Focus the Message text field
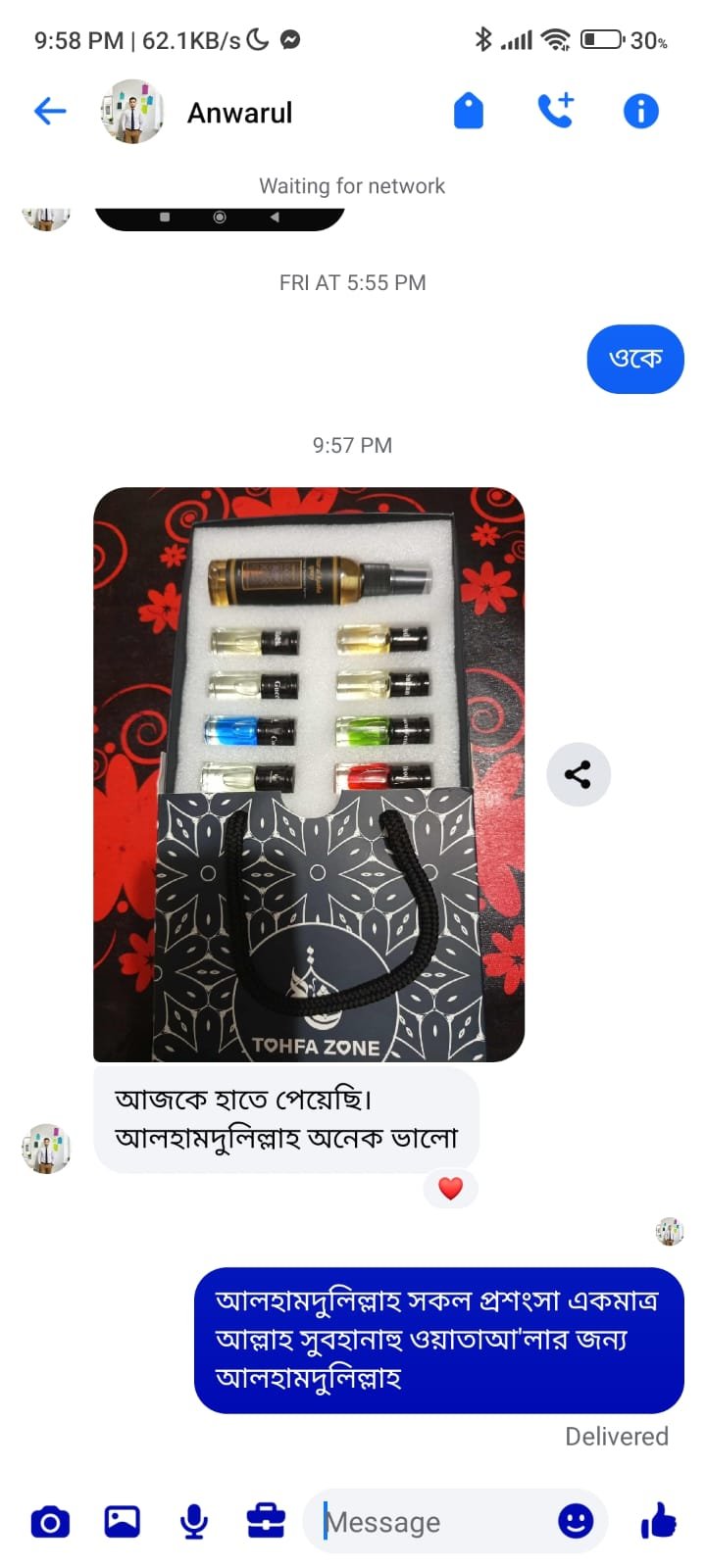706x1568 pixels. coord(431,1522)
